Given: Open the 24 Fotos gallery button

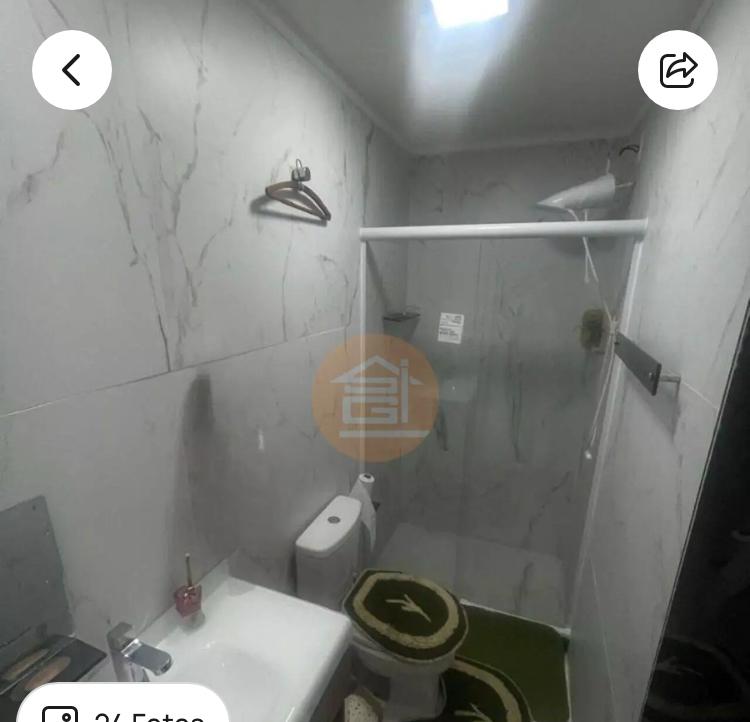Looking at the screenshot, I should point(123,703).
